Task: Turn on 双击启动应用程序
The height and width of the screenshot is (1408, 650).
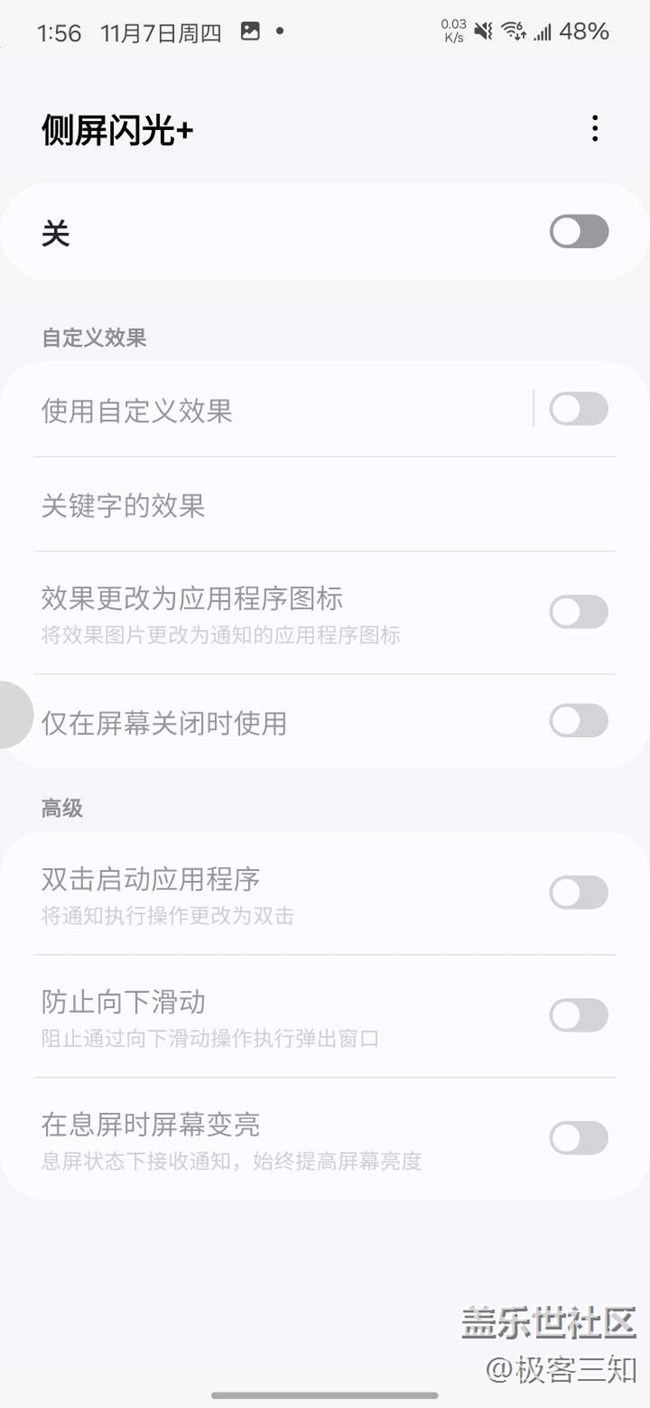Action: pos(579,893)
